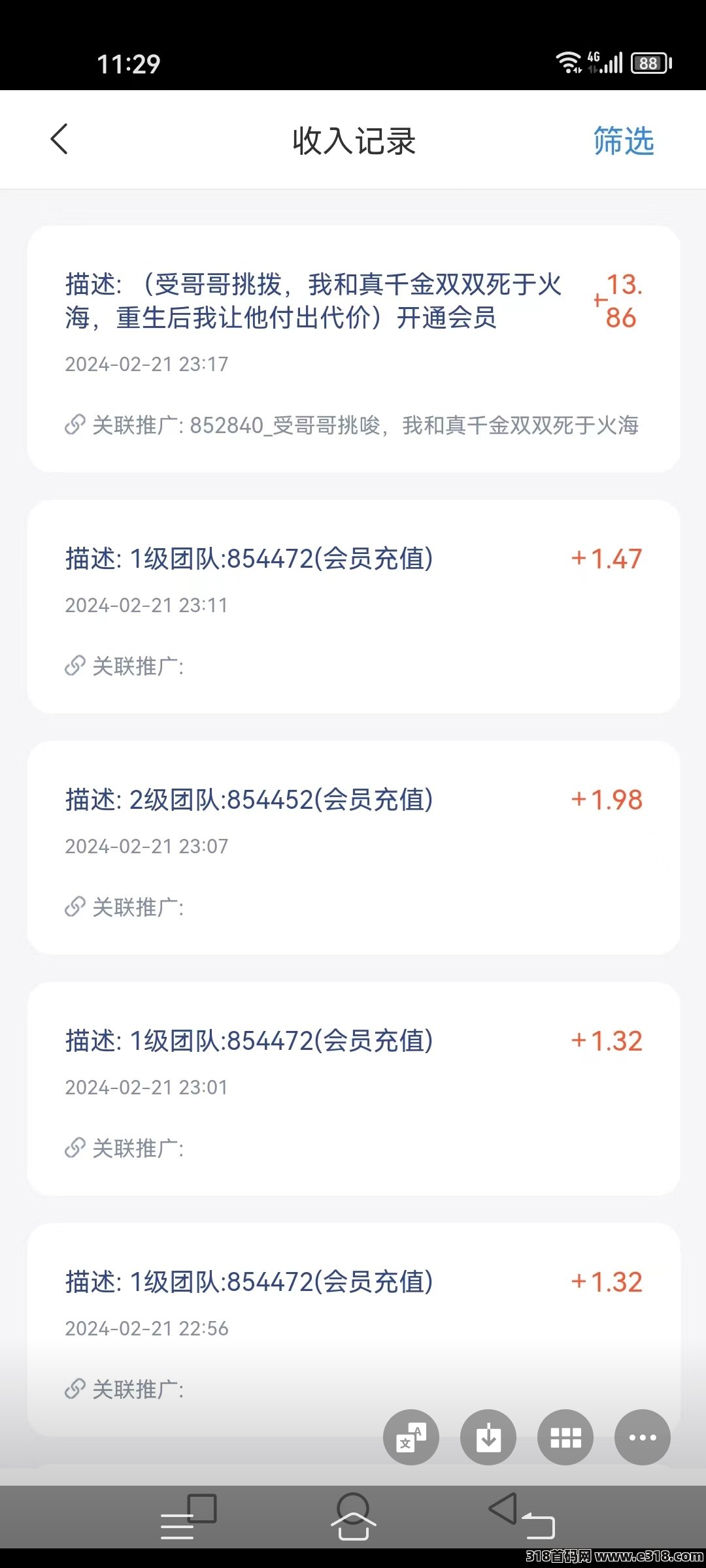This screenshot has height=1568, width=706.
Task: Tap the floating download icon
Action: tap(488, 1437)
